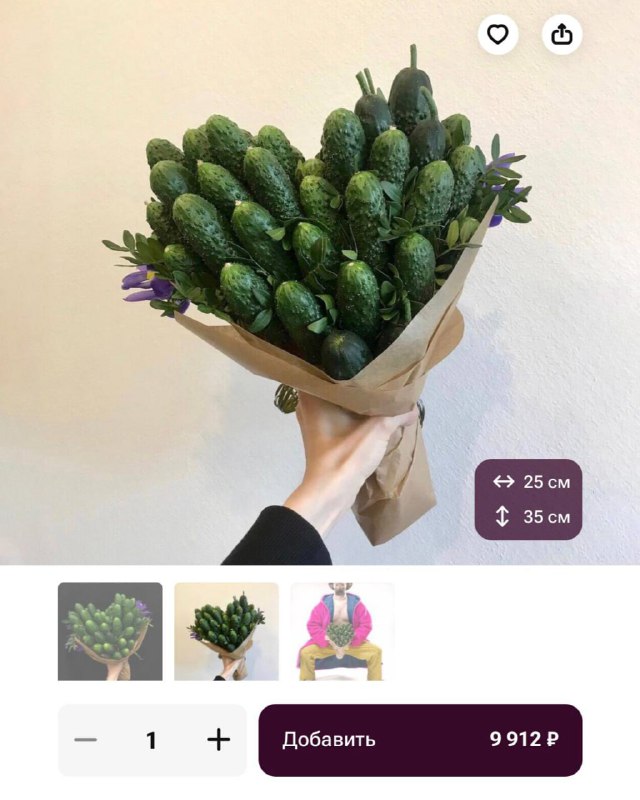Decrease quantity with the minus button
Image resolution: width=640 pixels, height=800 pixels.
point(86,740)
